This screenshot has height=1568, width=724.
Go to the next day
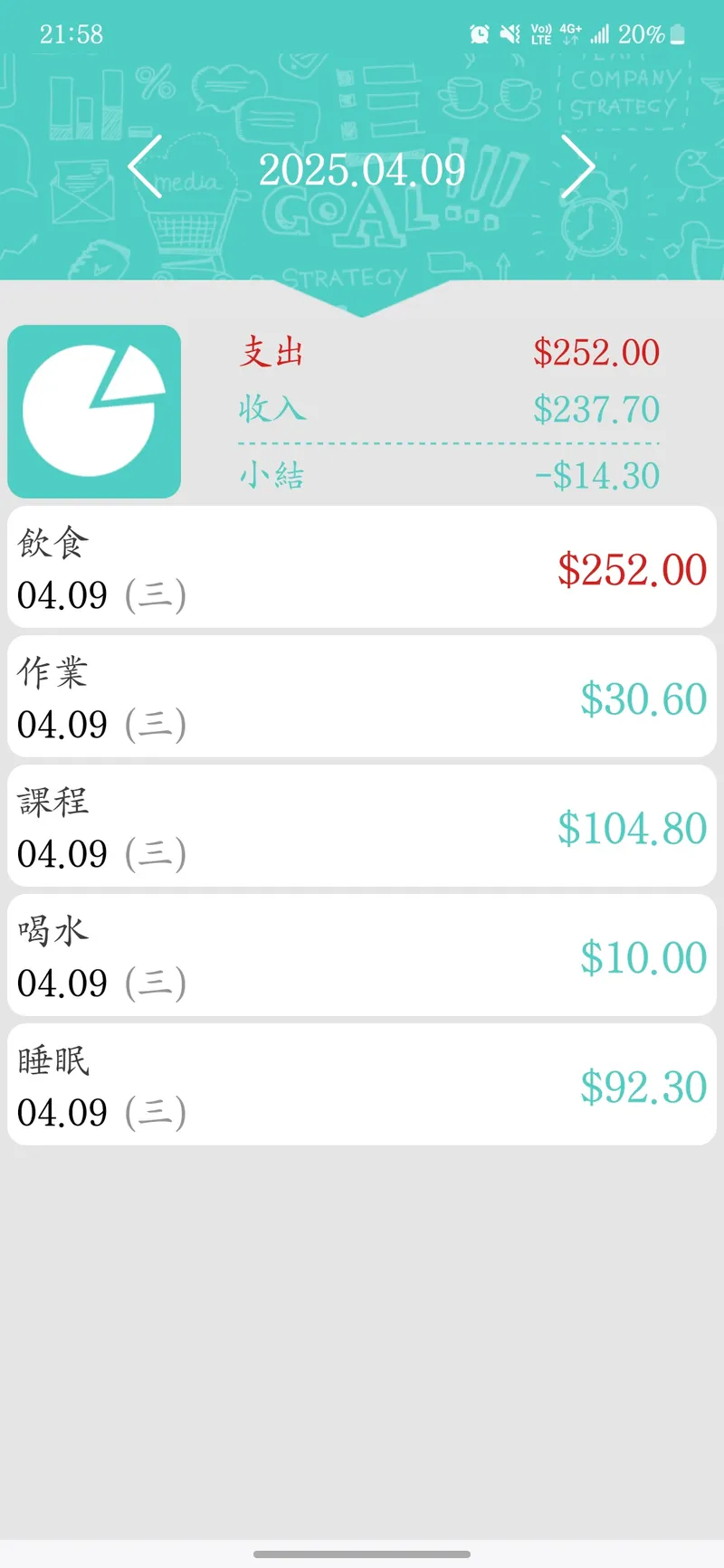pyautogui.click(x=577, y=167)
